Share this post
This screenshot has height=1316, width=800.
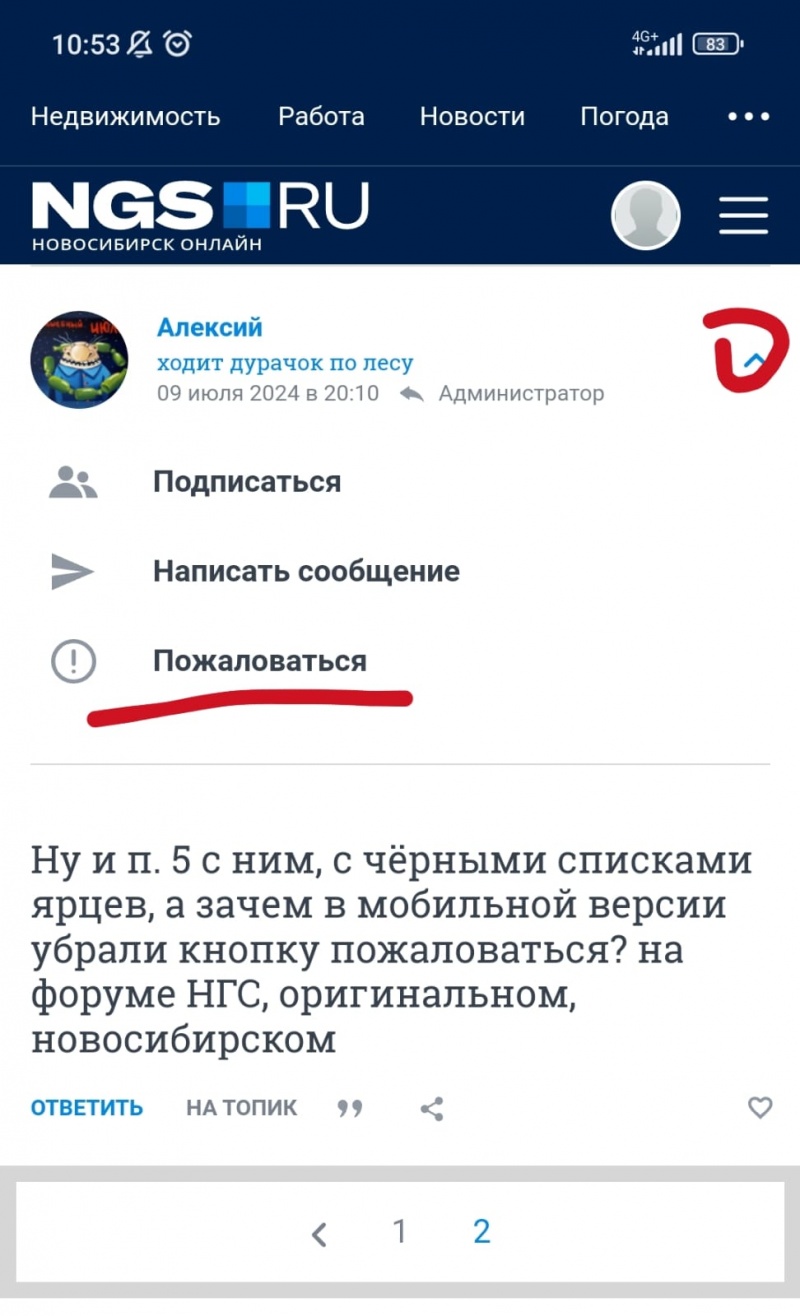[x=432, y=1108]
